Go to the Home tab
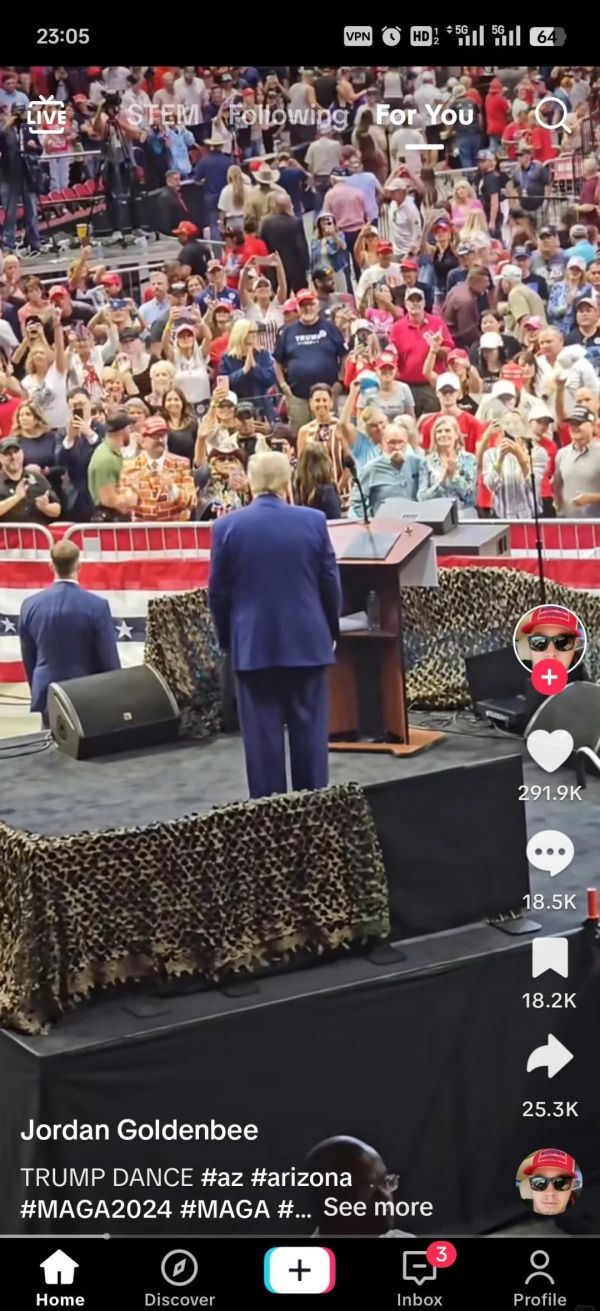Screen dimensions: 600x1311 tap(60, 1278)
